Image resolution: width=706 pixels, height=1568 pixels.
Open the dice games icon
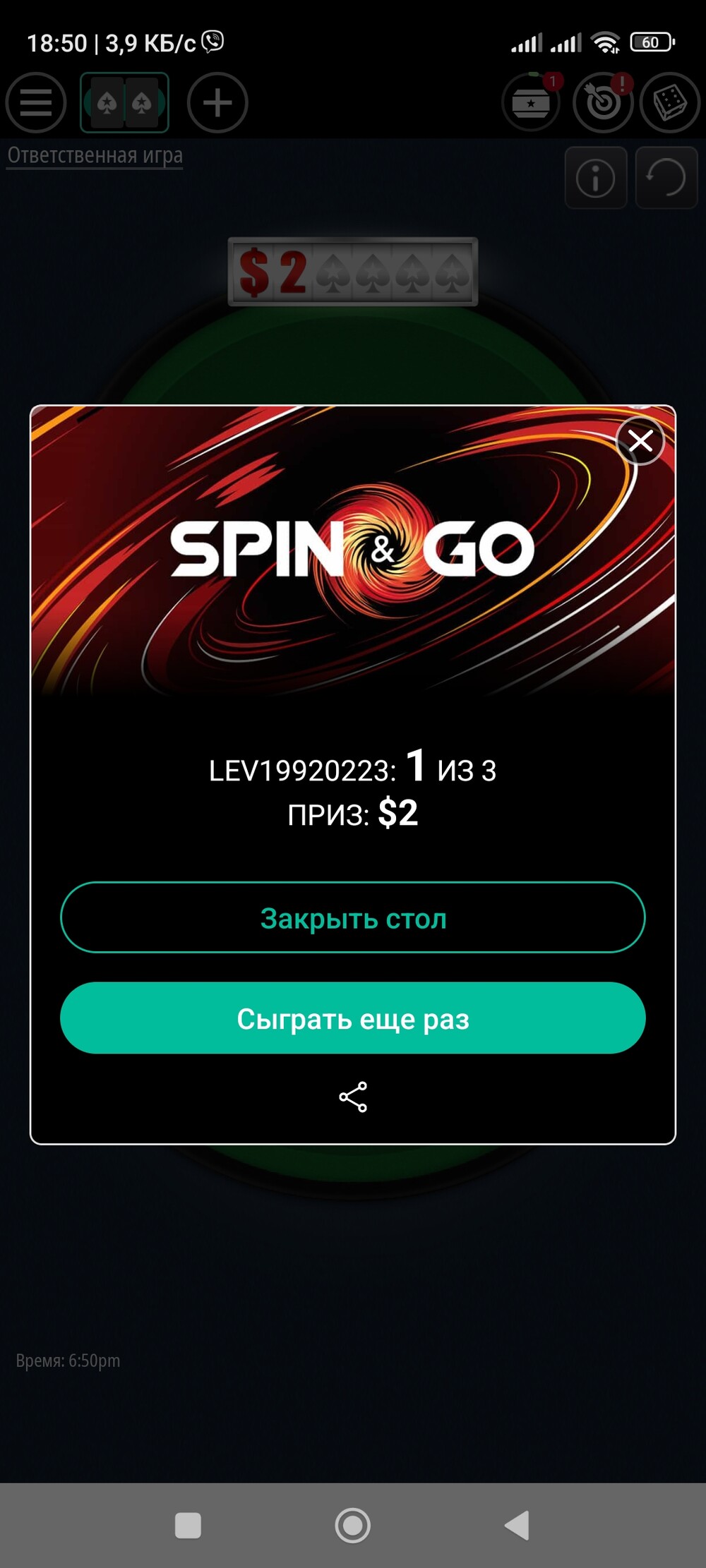tap(669, 103)
